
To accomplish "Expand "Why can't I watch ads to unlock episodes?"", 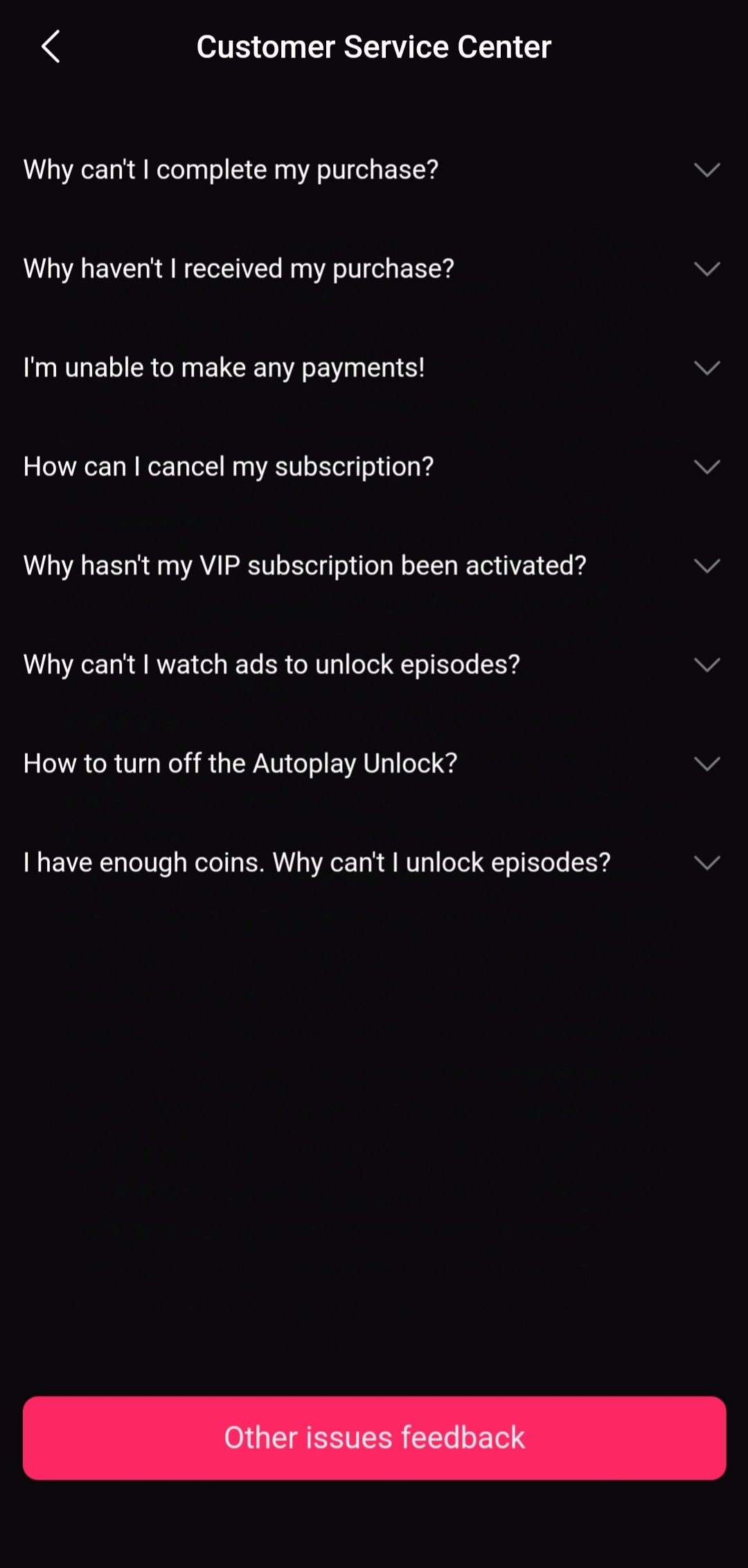I will pyautogui.click(x=706, y=665).
